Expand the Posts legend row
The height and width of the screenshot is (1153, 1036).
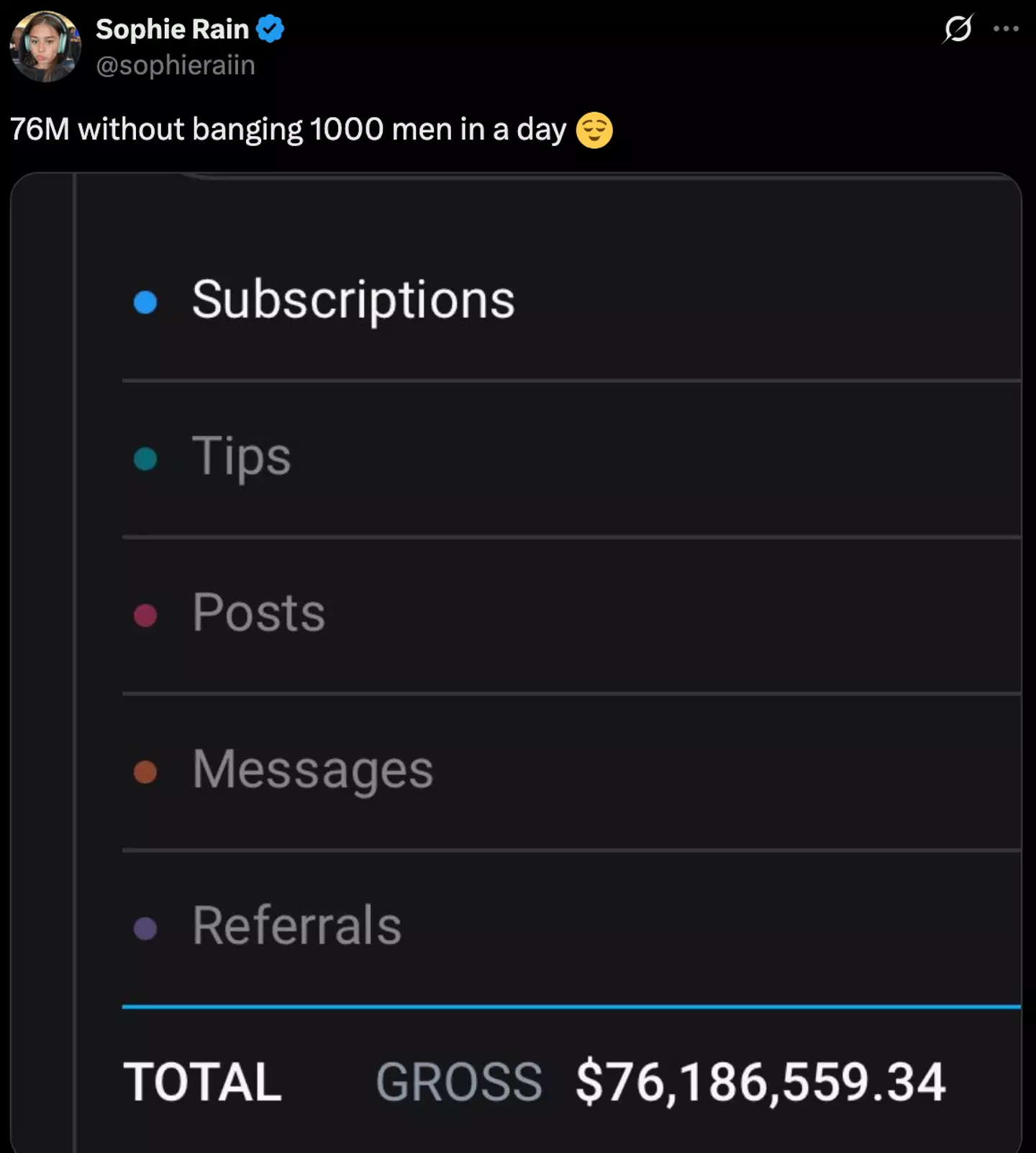tap(258, 613)
